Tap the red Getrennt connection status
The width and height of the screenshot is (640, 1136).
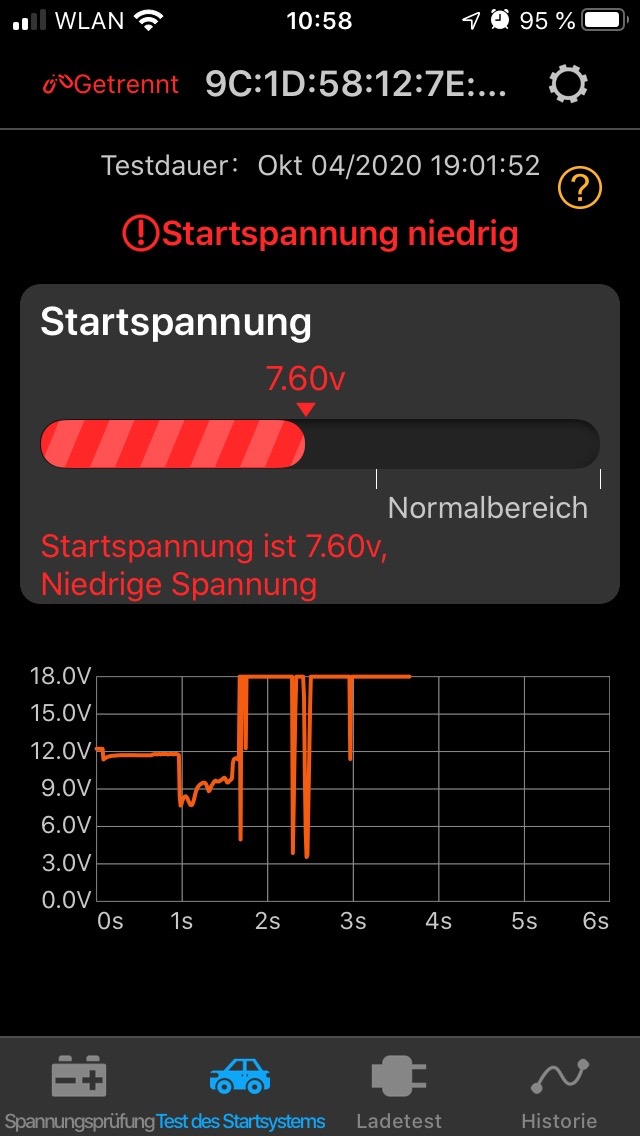click(x=110, y=84)
